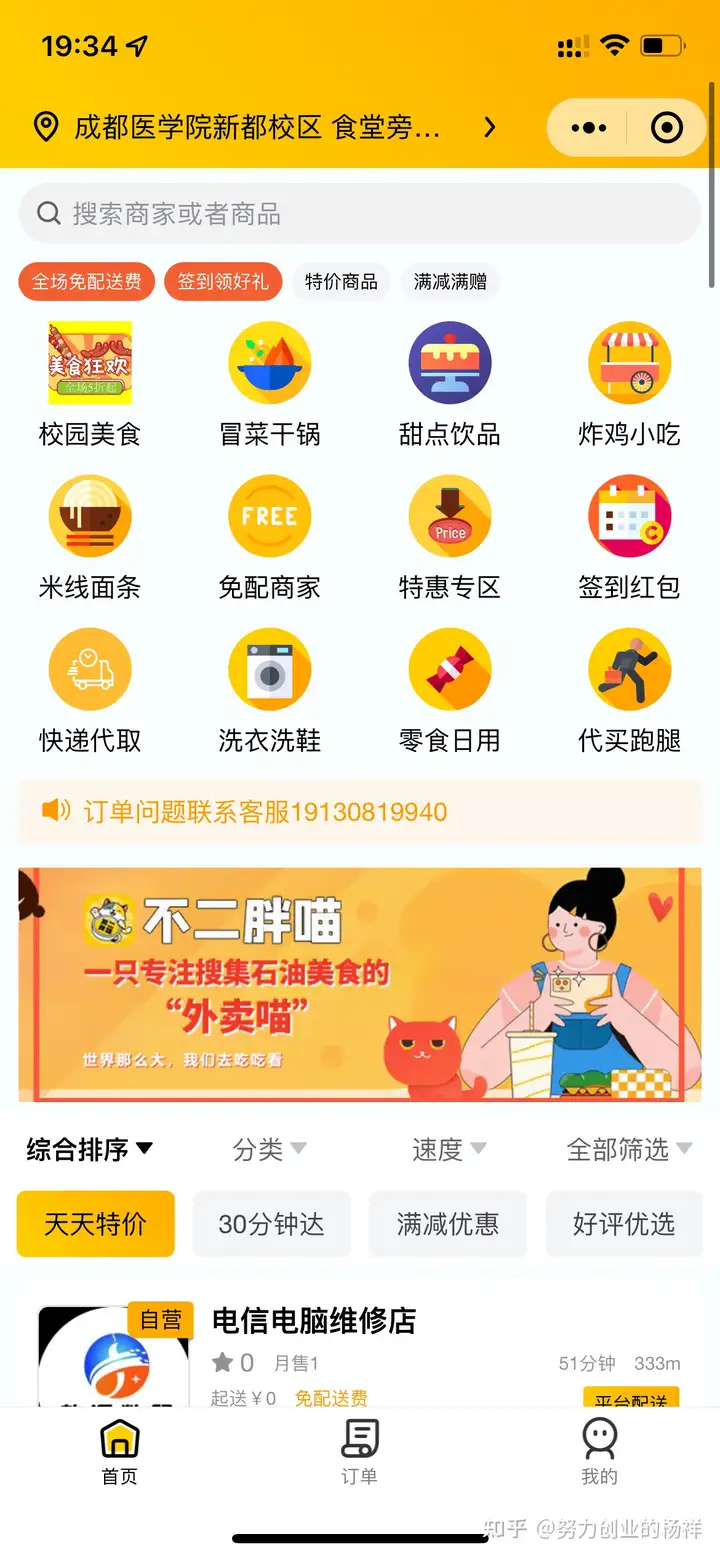The width and height of the screenshot is (720, 1558).
Task: Select the 全场免配送费 chip
Action: 86,282
